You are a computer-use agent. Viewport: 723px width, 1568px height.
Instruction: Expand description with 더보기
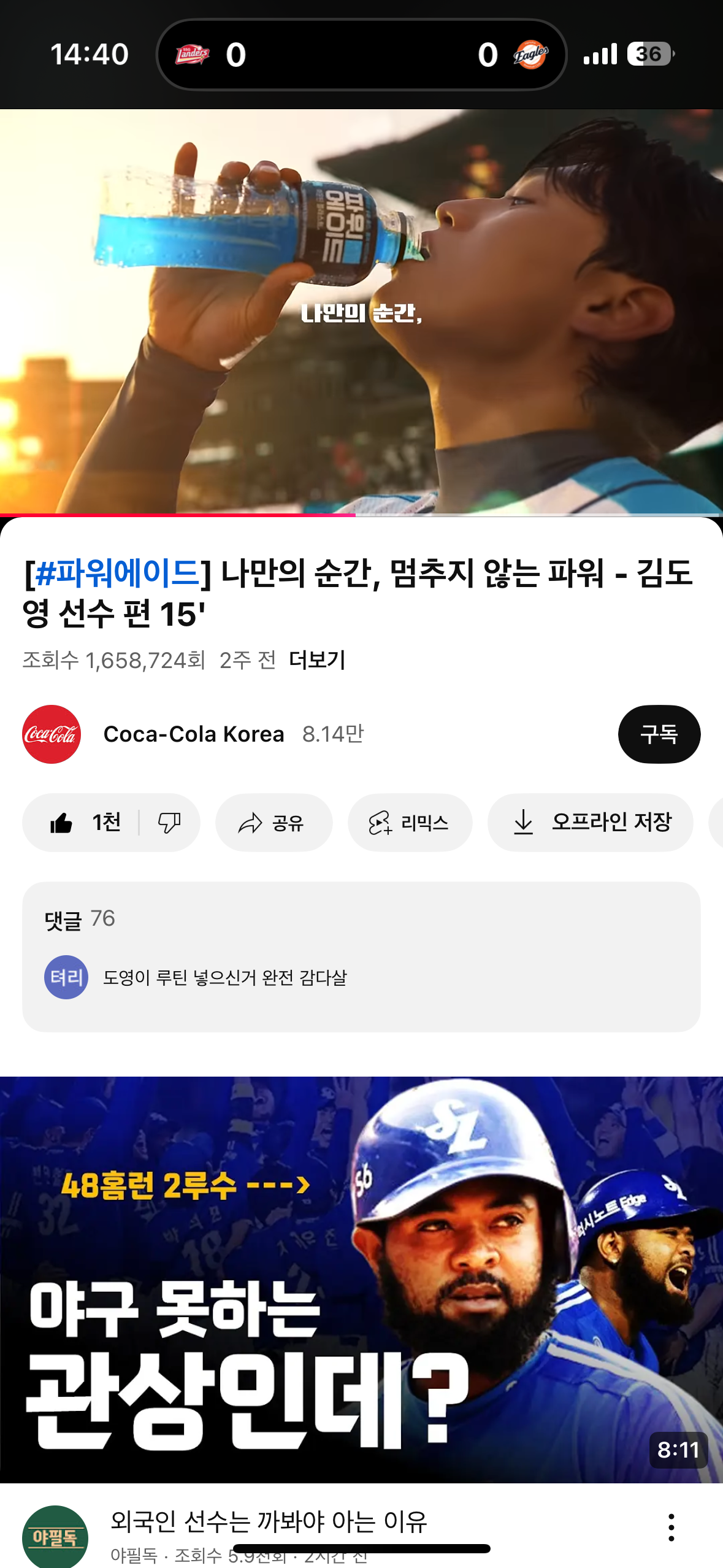tap(317, 660)
